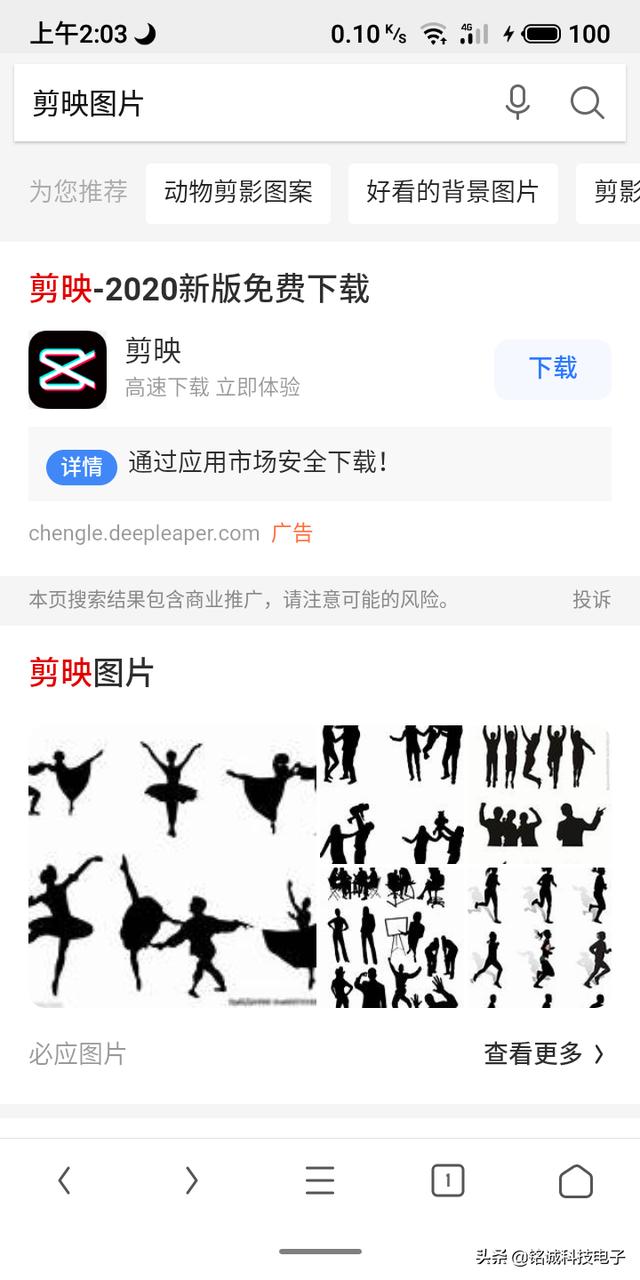Viewport: 640px width, 1280px height.
Task: Open the browser menu with three lines
Action: pyautogui.click(x=319, y=1181)
